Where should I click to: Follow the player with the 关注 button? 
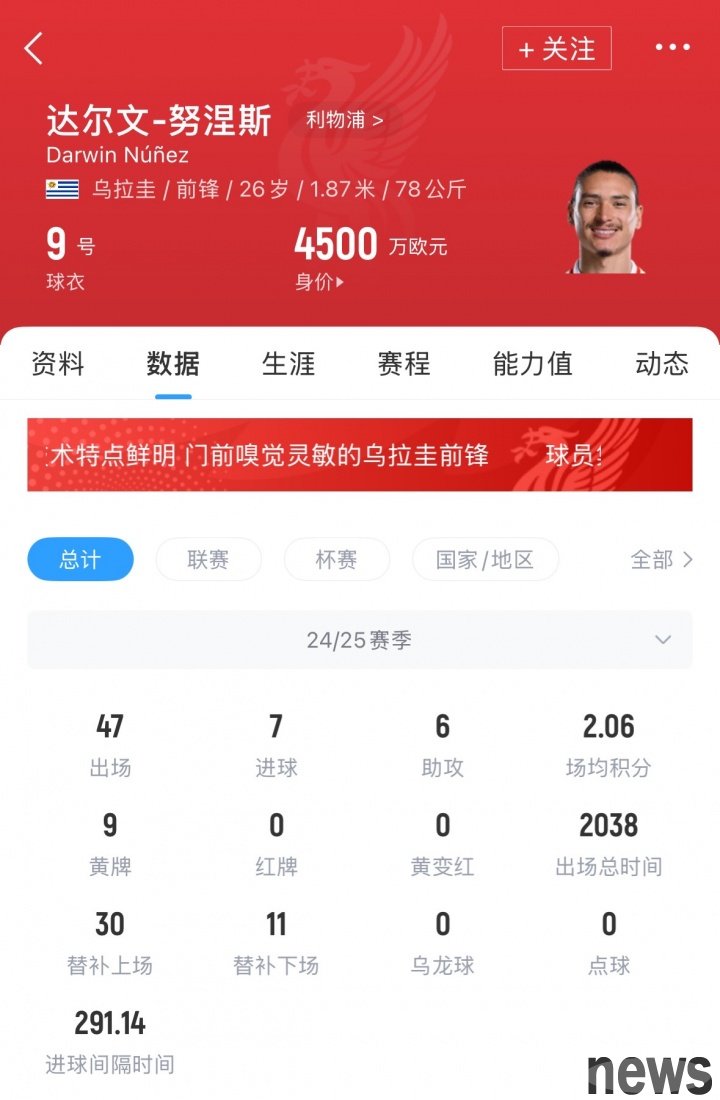556,48
